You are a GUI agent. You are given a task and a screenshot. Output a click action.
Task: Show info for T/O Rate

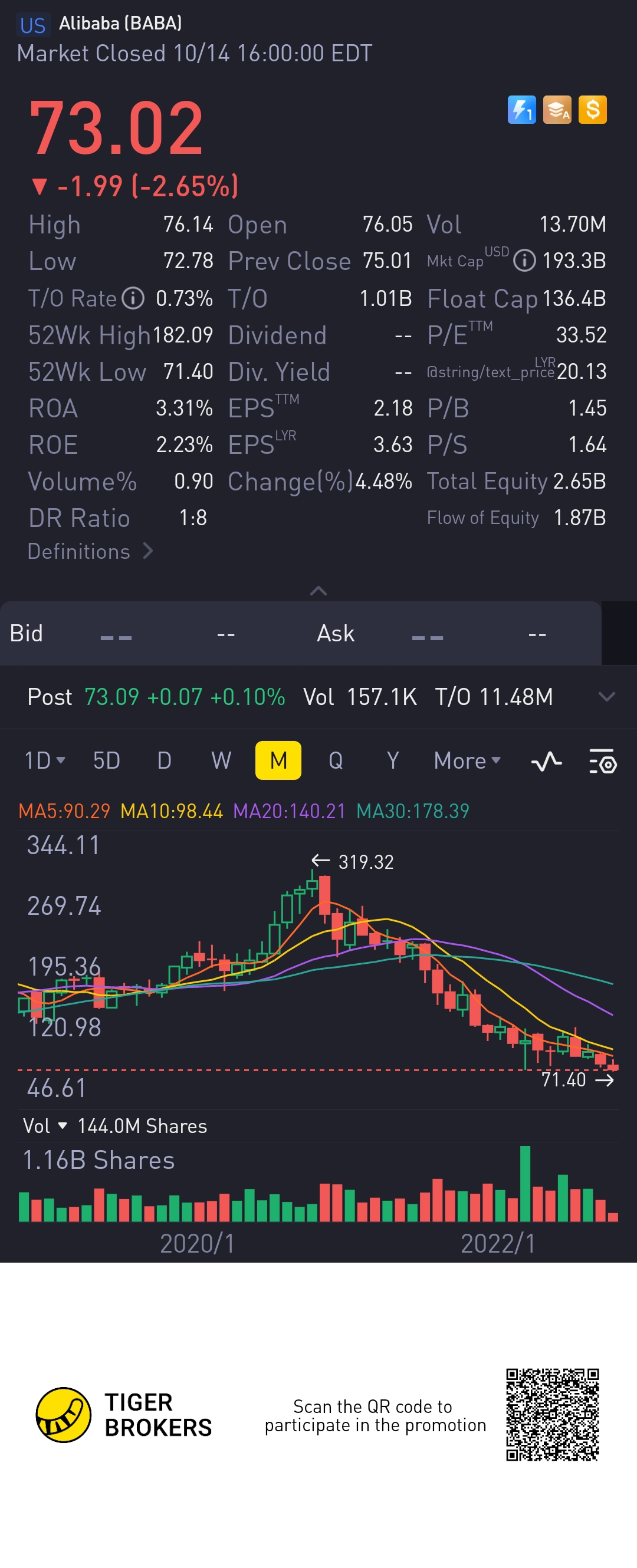pyautogui.click(x=133, y=298)
